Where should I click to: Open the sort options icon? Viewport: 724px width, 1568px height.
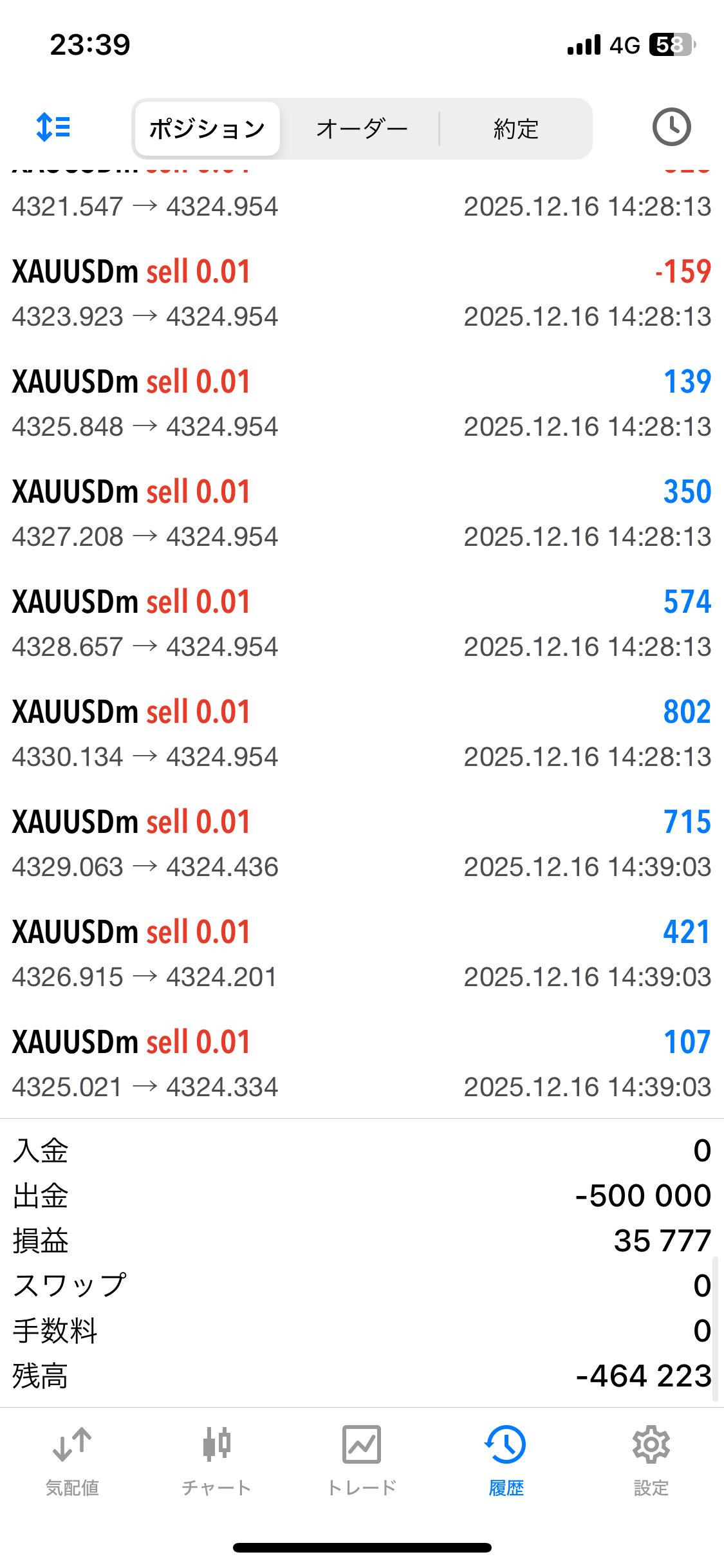(x=53, y=127)
